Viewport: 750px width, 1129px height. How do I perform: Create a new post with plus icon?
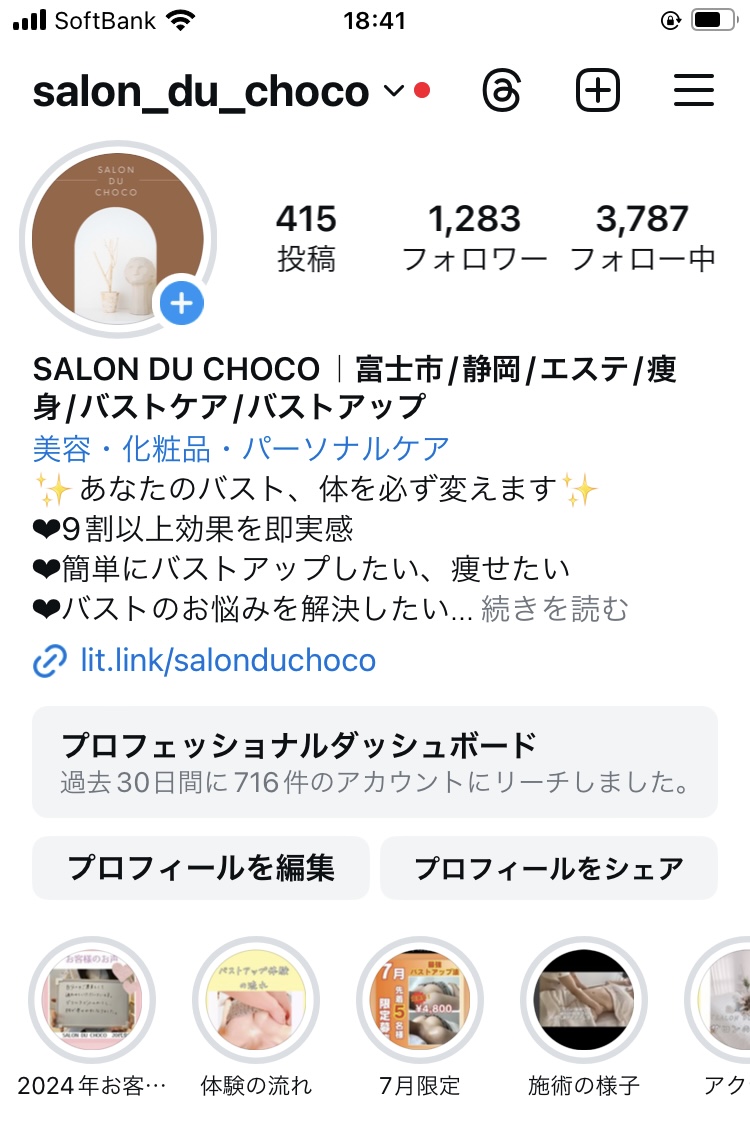point(598,91)
